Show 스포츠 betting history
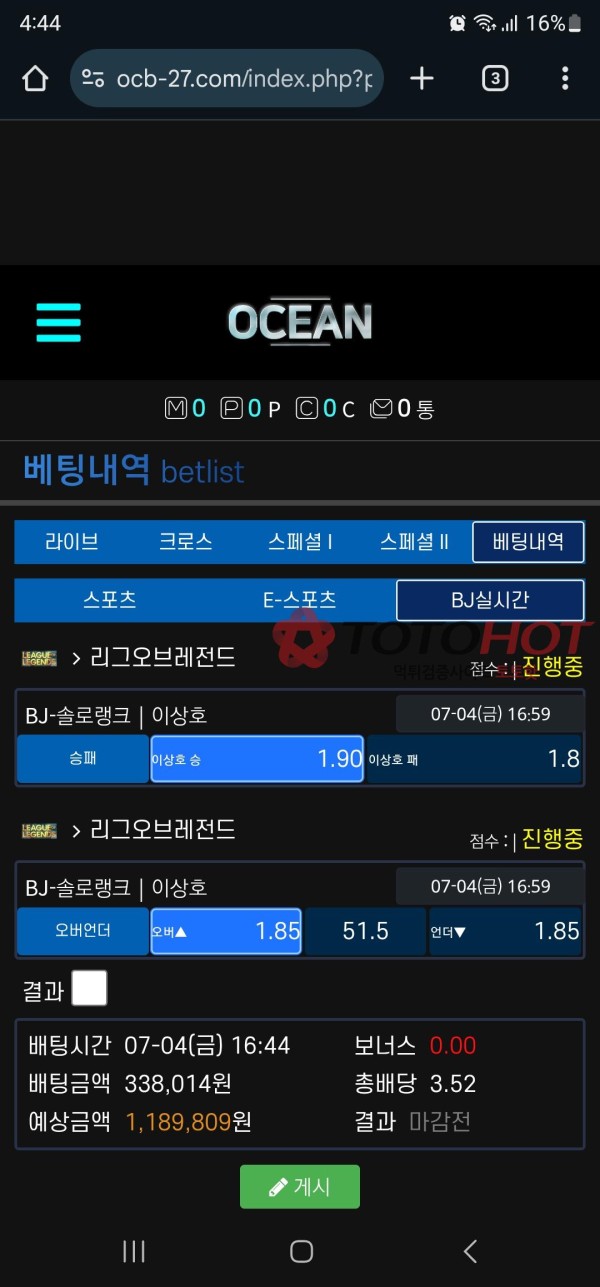600x1287 pixels. [109, 600]
